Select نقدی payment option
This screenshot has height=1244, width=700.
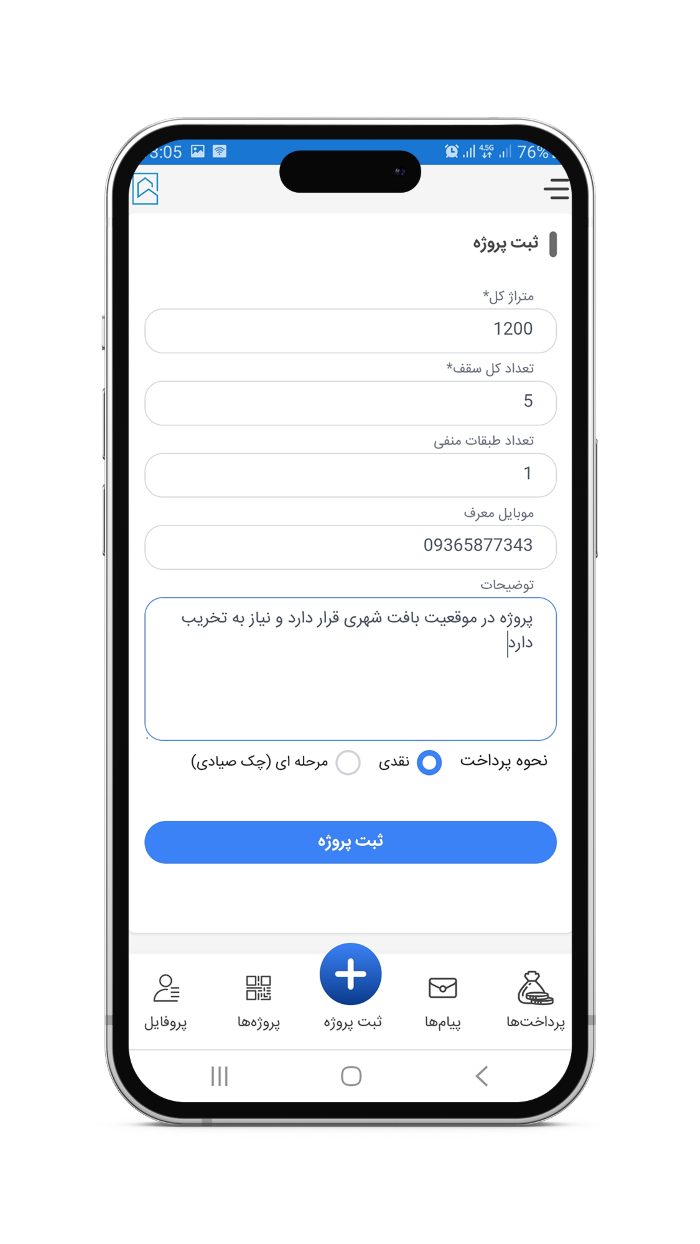[429, 762]
